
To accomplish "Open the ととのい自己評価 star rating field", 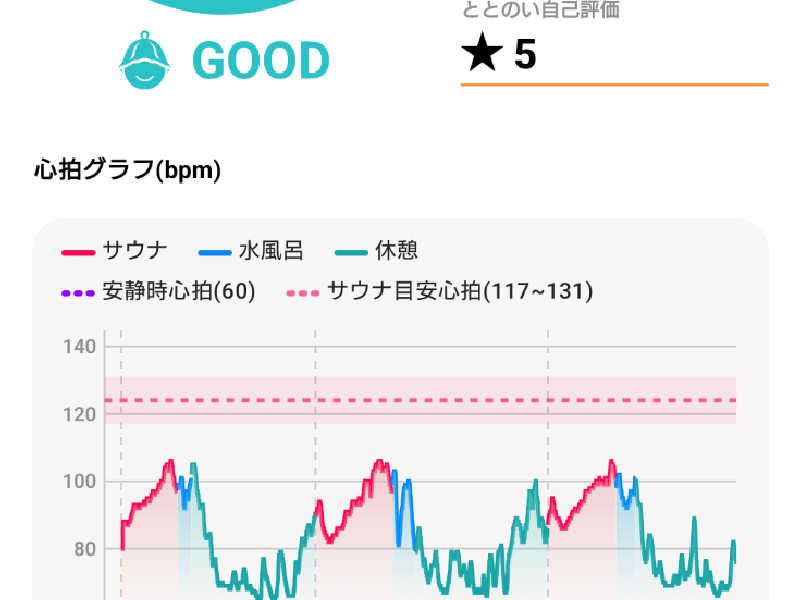I will [612, 56].
